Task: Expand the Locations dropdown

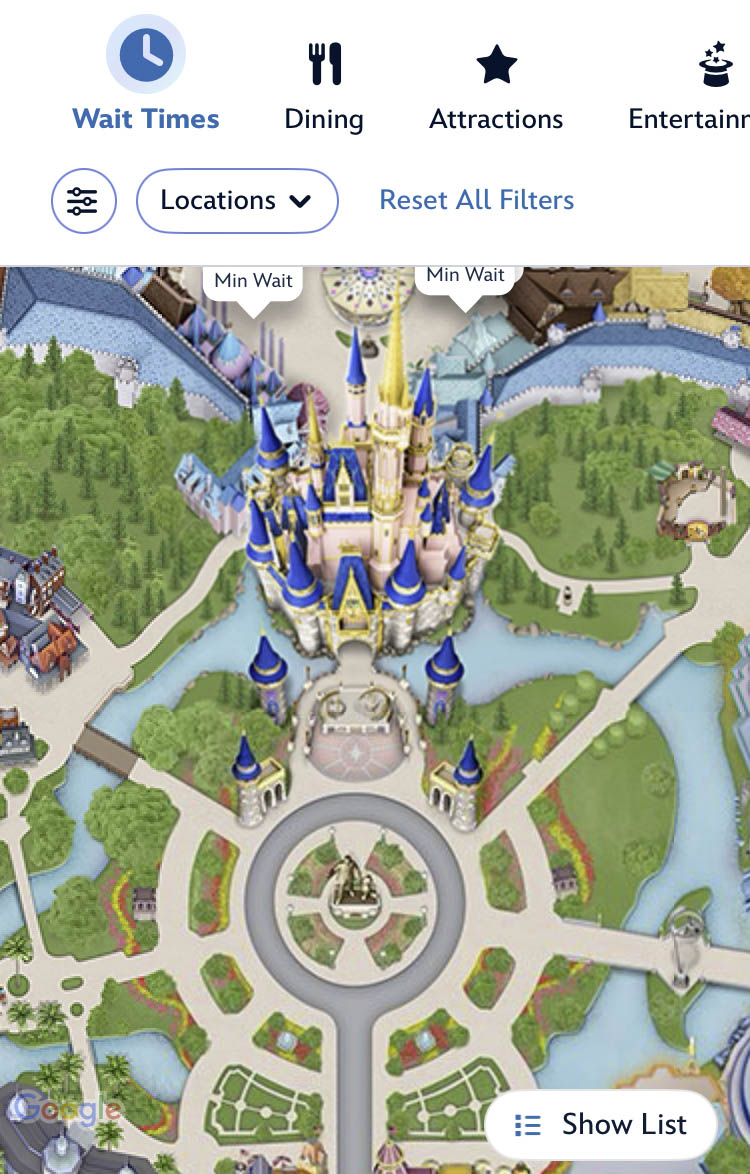Action: 237,201
